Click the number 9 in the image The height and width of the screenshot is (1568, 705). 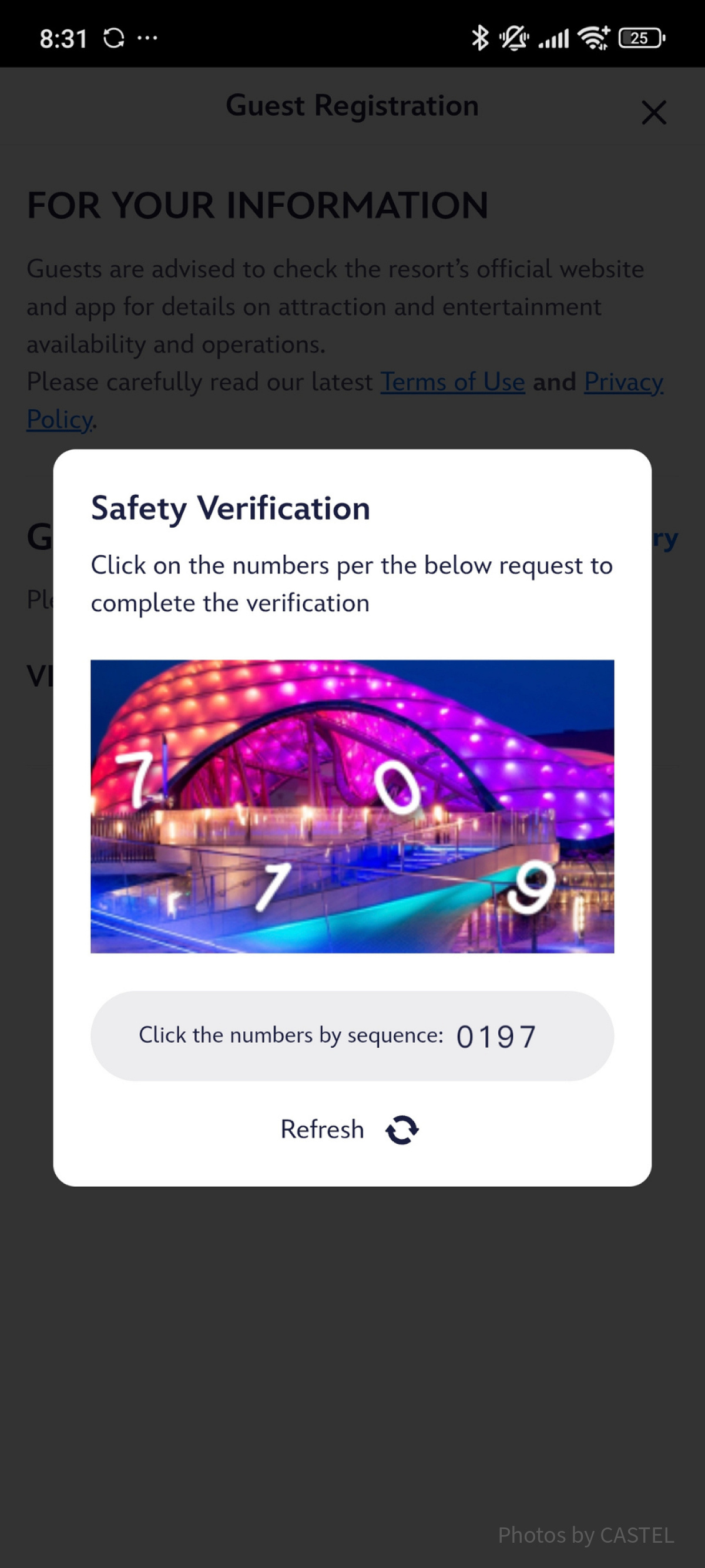[x=533, y=888]
